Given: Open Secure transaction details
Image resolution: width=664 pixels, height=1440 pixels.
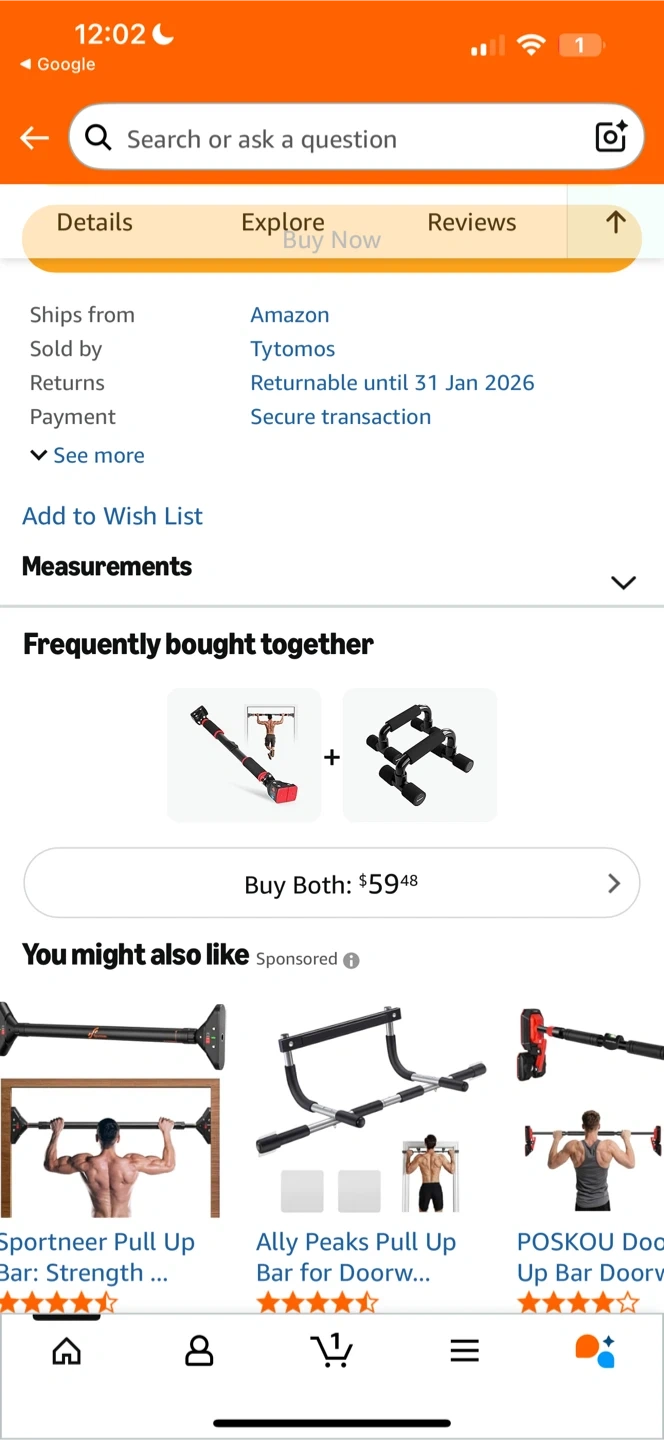Looking at the screenshot, I should pos(340,417).
